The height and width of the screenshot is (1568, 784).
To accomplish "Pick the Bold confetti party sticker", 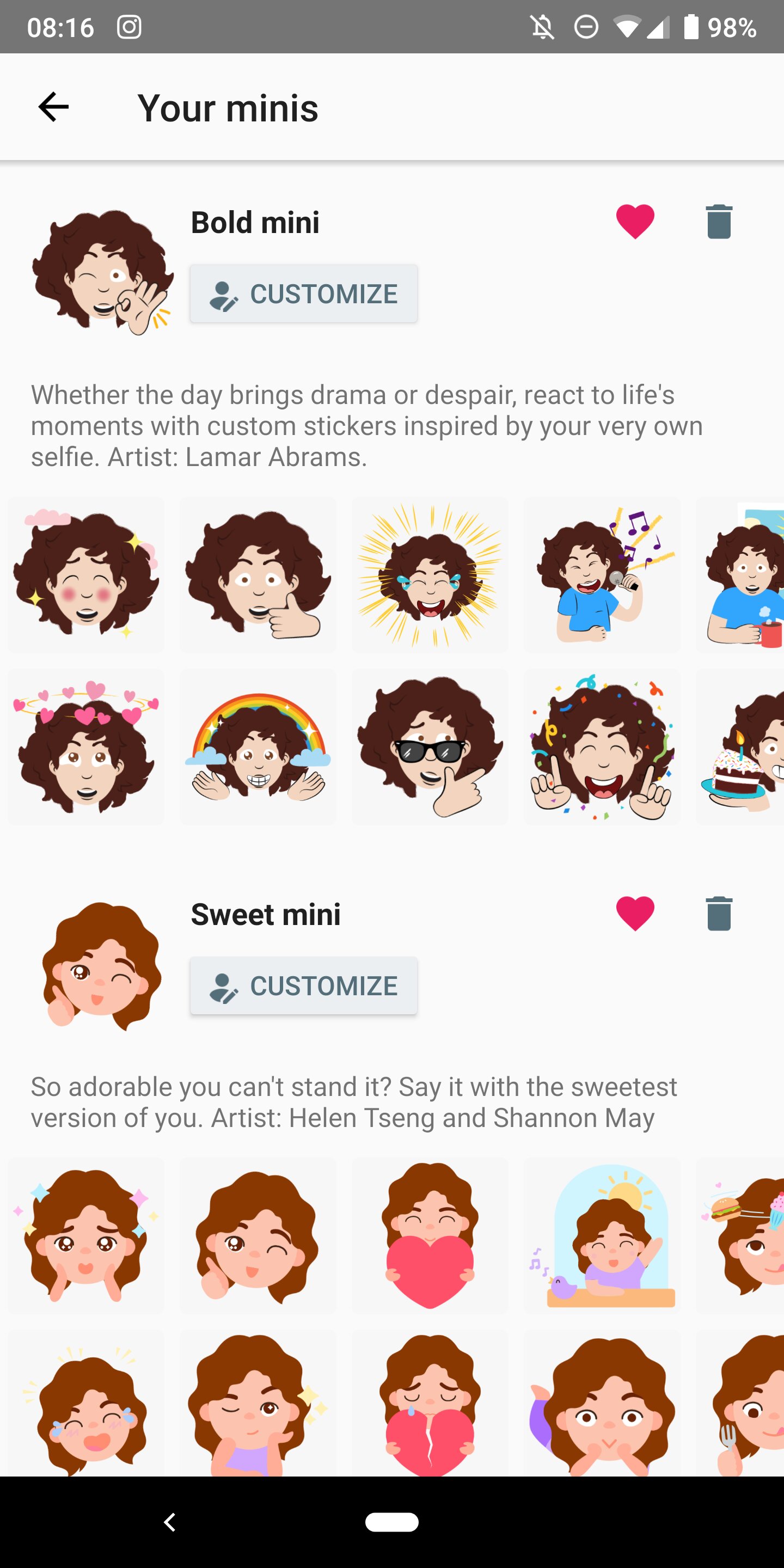I will [x=602, y=747].
